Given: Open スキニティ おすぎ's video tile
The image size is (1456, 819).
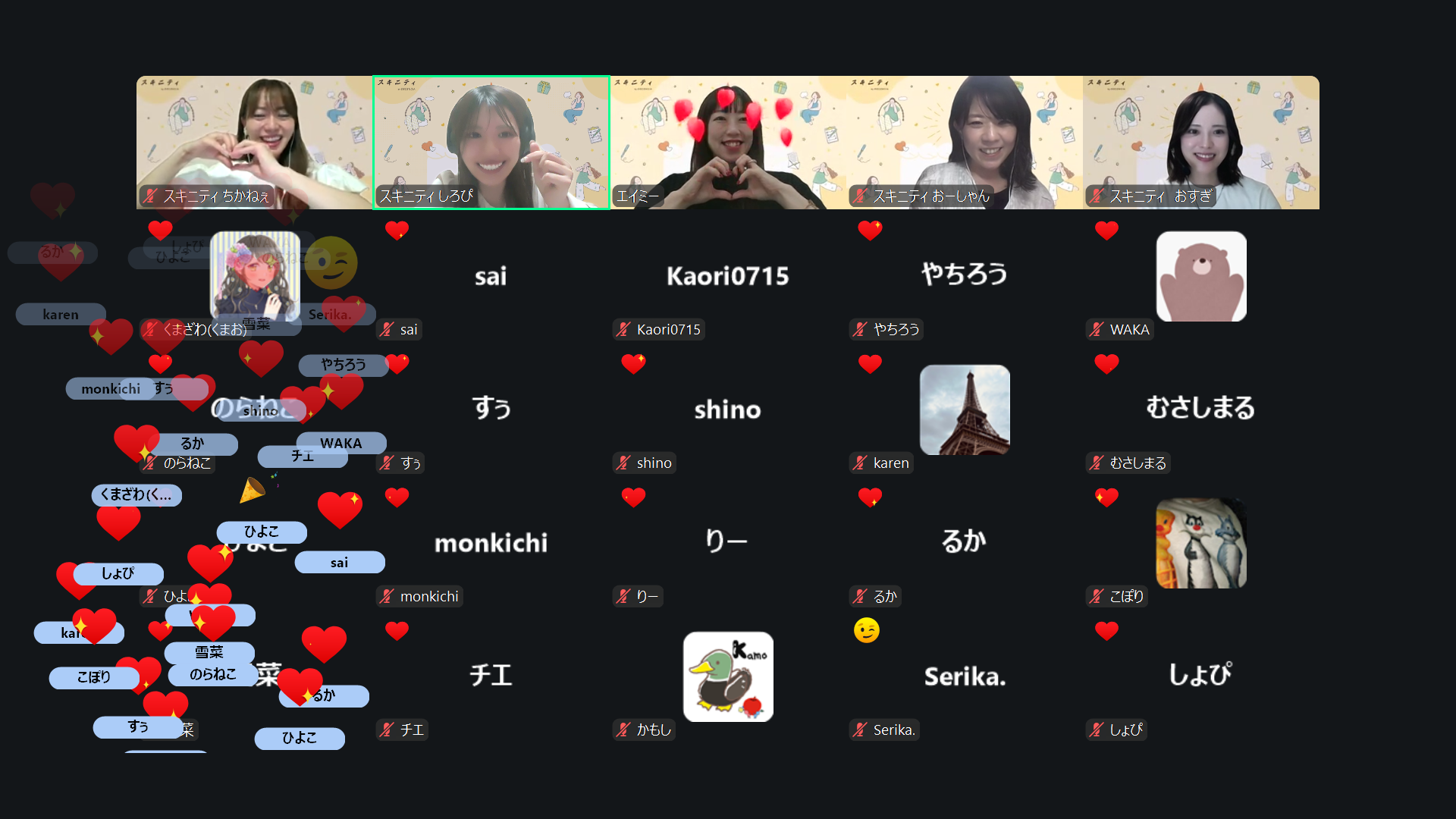Looking at the screenshot, I should pos(1201,143).
